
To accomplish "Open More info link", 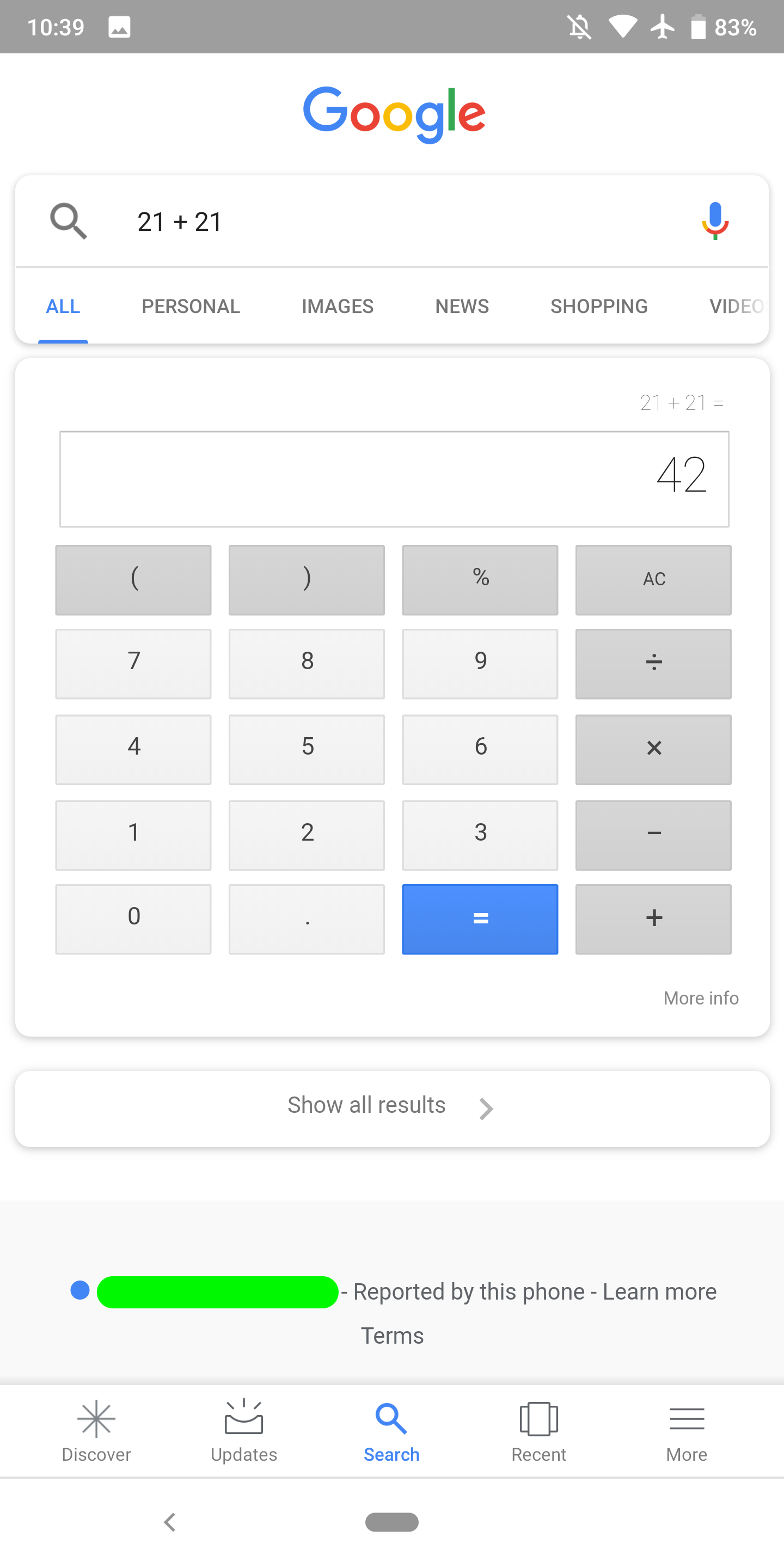I will click(x=701, y=997).
